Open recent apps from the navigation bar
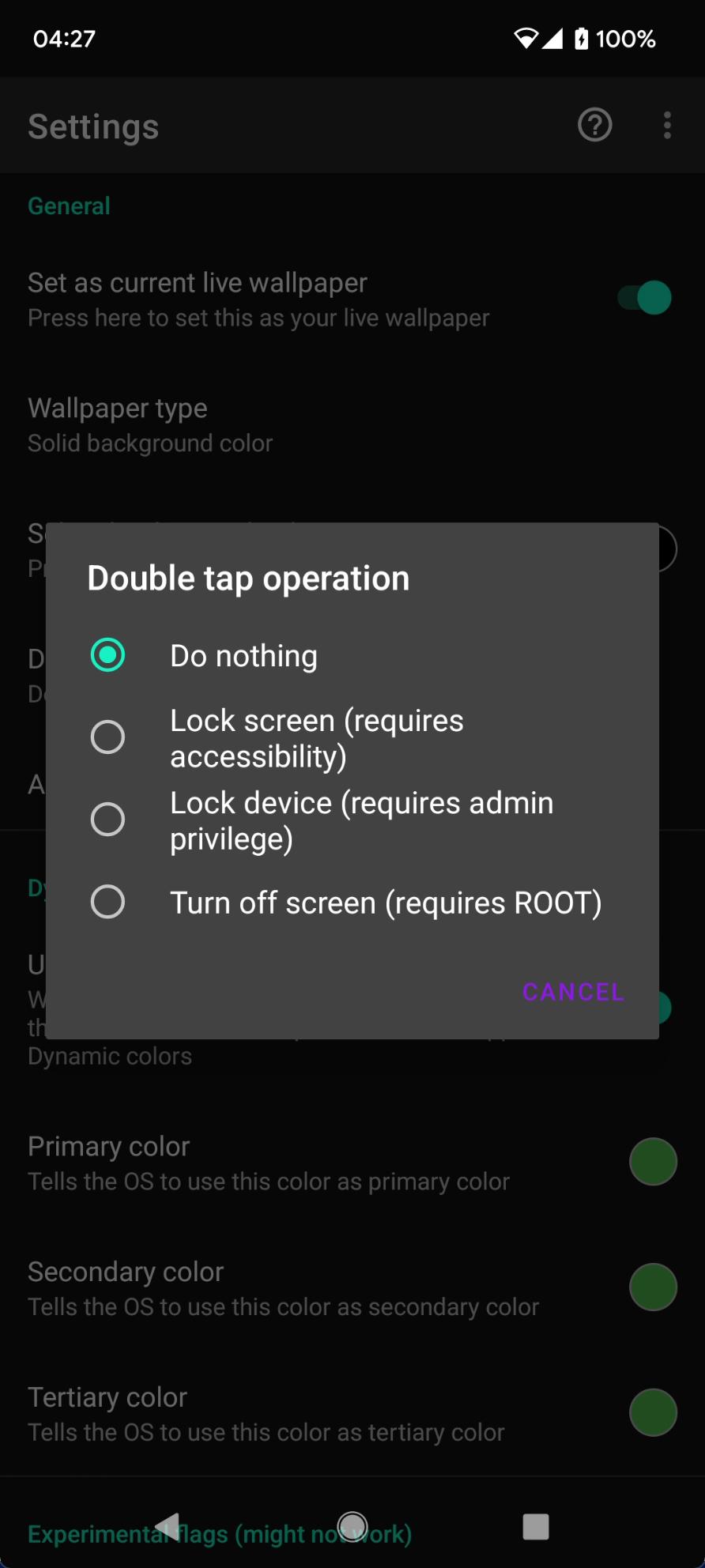705x1568 pixels. click(536, 1526)
